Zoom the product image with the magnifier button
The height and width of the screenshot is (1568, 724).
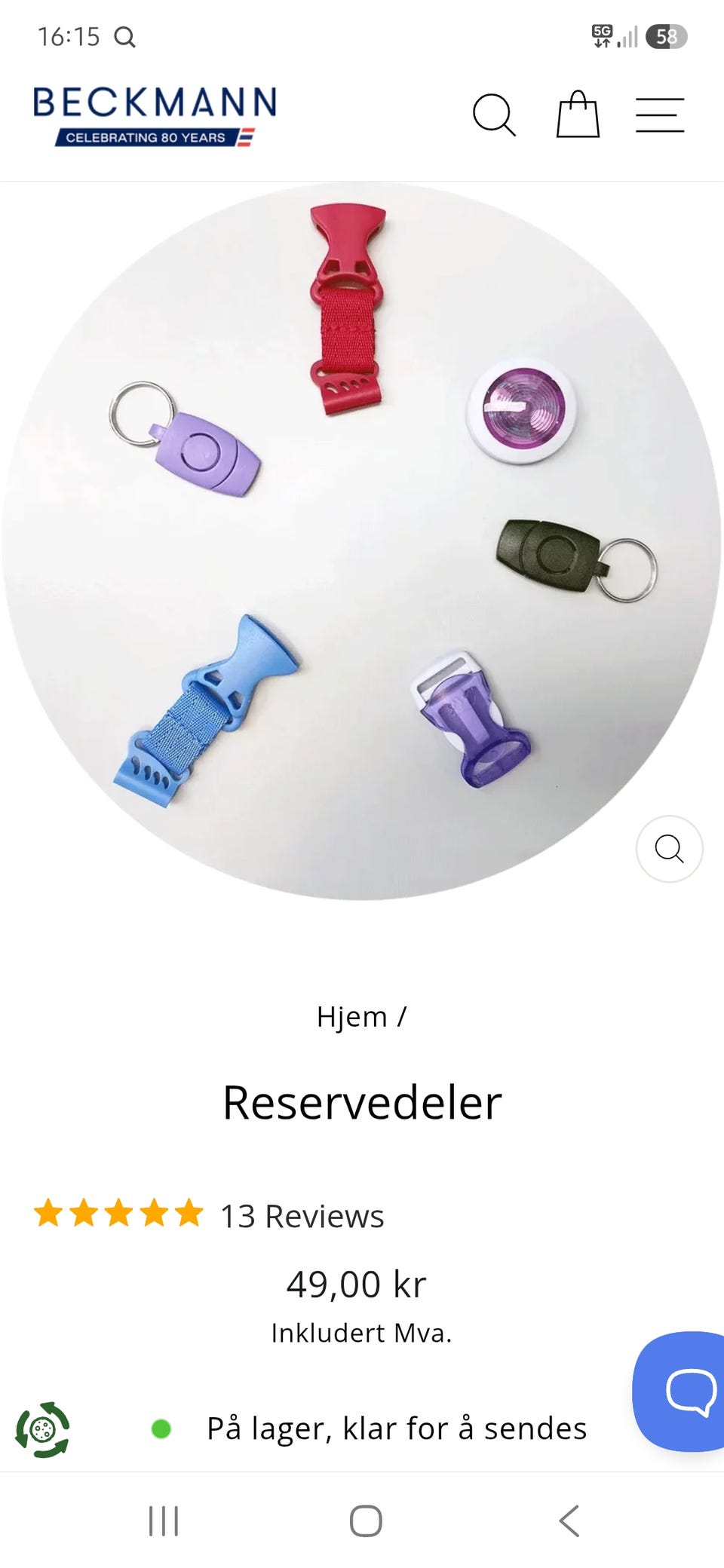pyautogui.click(x=670, y=849)
